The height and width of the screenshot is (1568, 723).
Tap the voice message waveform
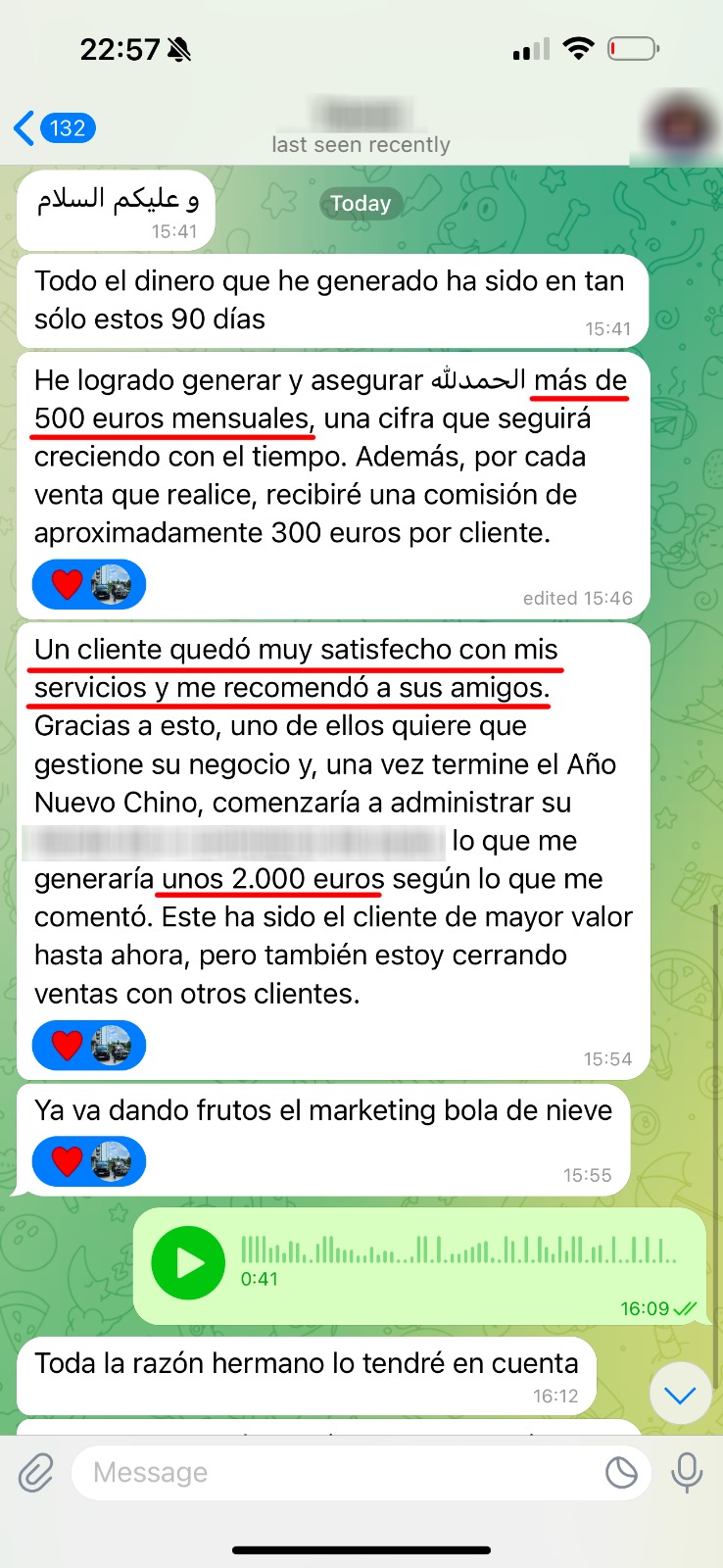click(x=458, y=1249)
